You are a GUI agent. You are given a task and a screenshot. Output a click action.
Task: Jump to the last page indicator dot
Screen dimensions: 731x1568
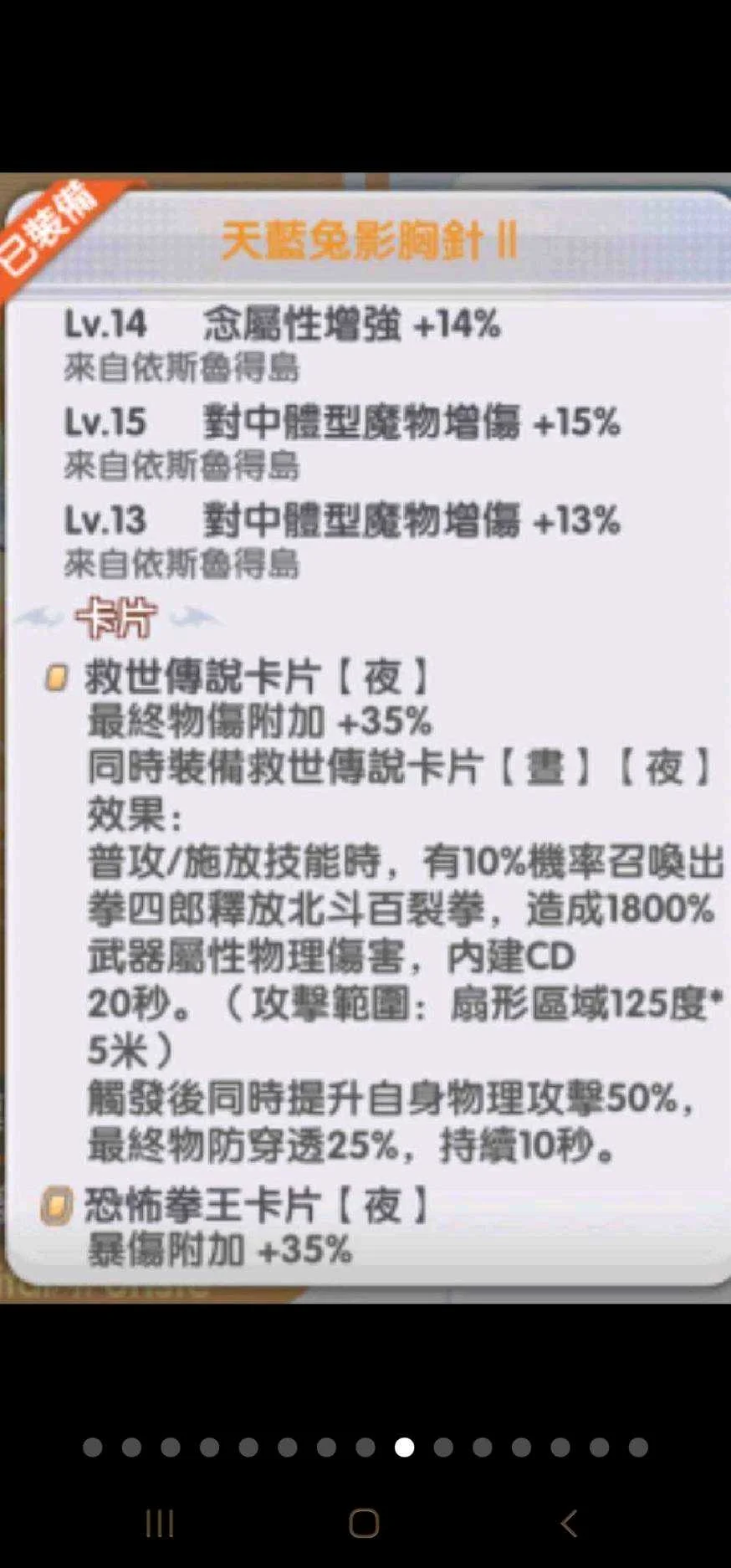click(x=638, y=1448)
